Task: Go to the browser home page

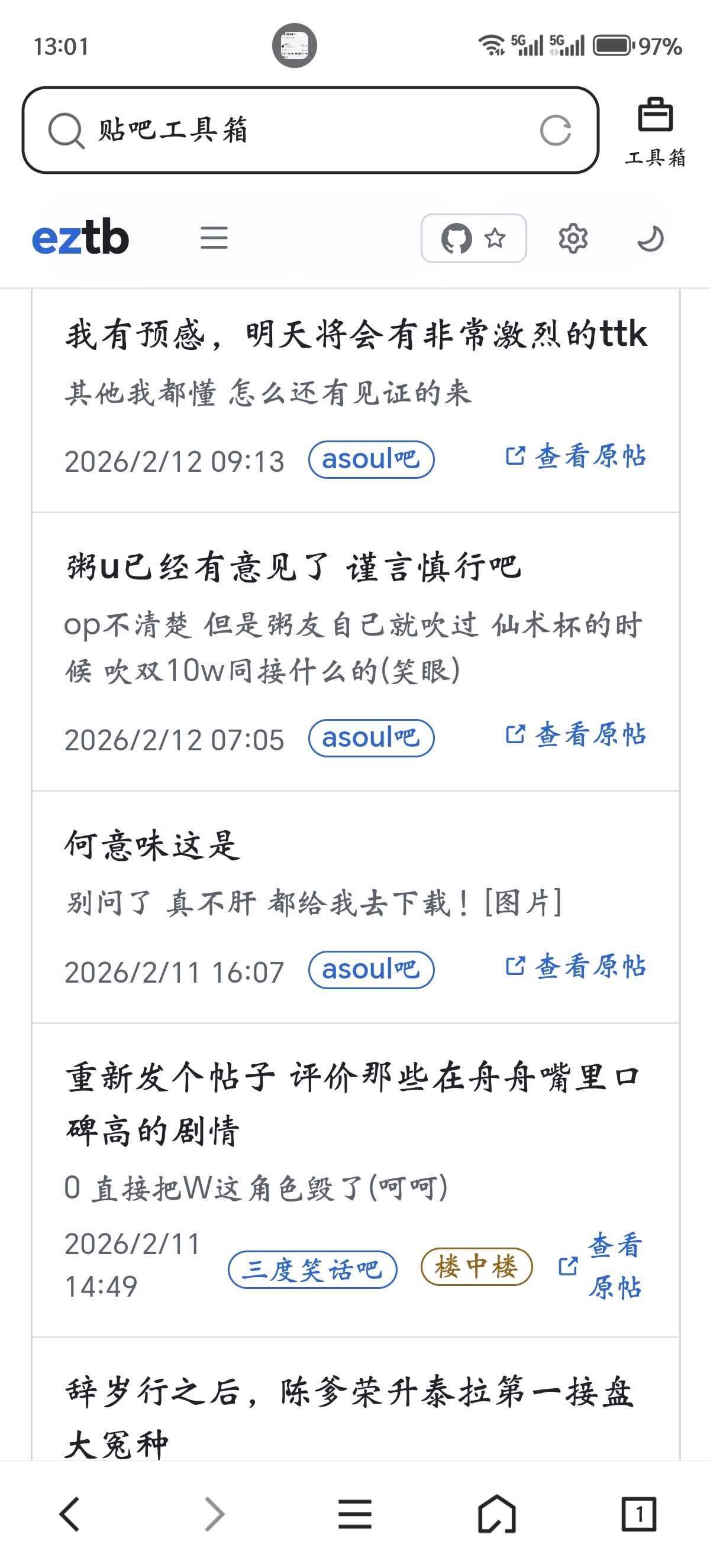Action: [x=497, y=1514]
